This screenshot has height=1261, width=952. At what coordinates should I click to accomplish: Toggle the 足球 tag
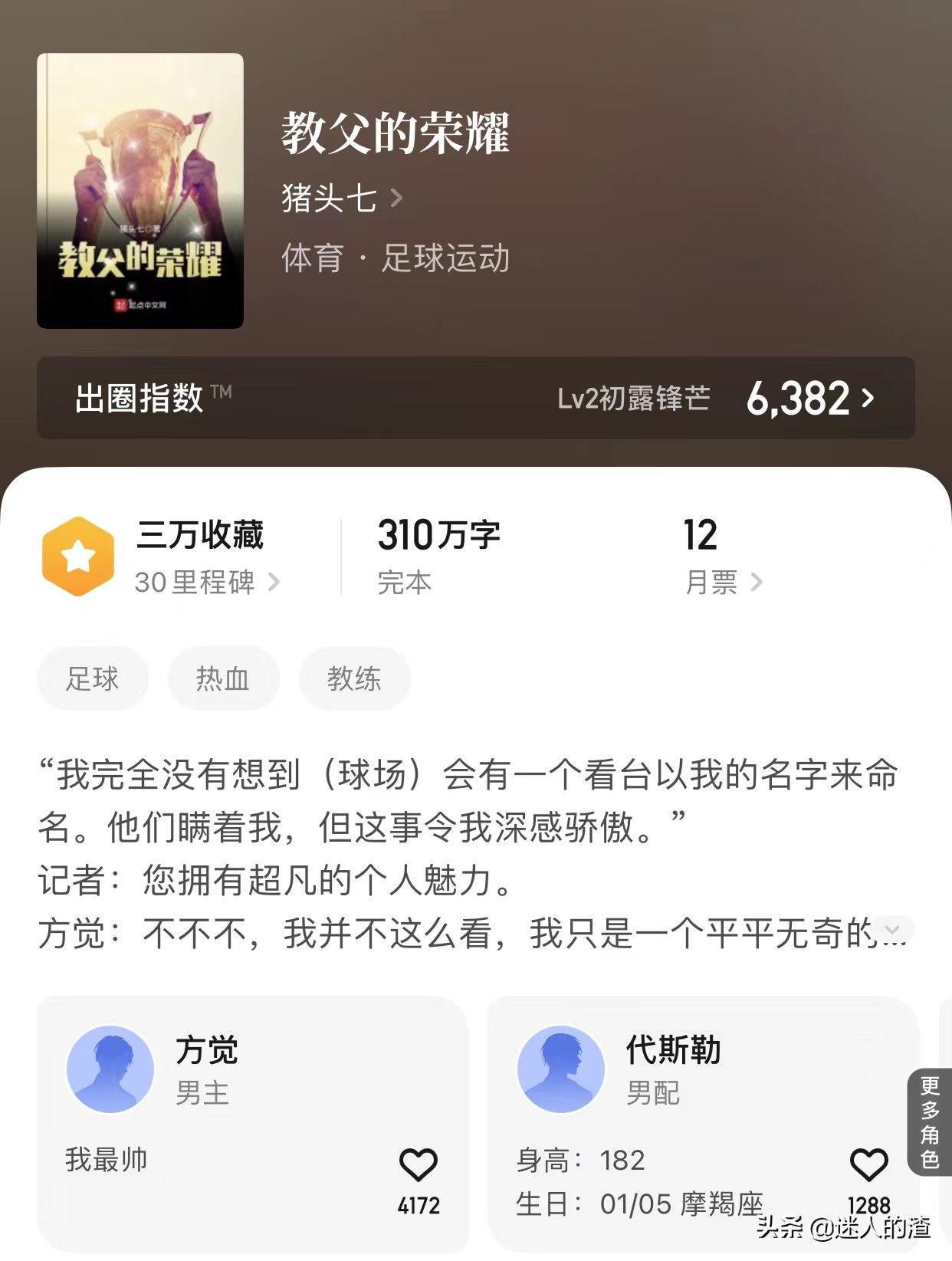pos(93,678)
